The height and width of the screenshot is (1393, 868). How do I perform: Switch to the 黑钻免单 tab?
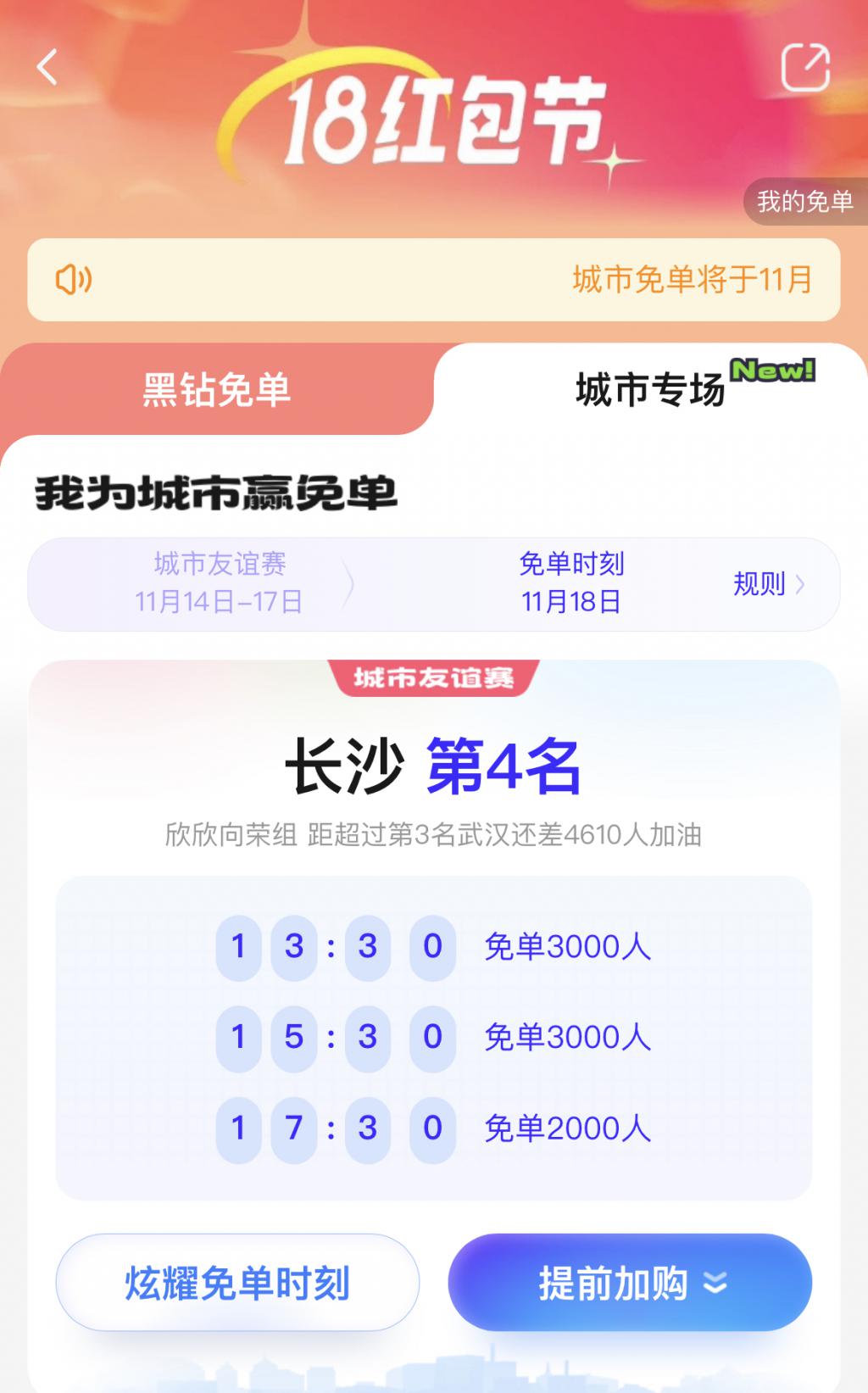[x=217, y=391]
